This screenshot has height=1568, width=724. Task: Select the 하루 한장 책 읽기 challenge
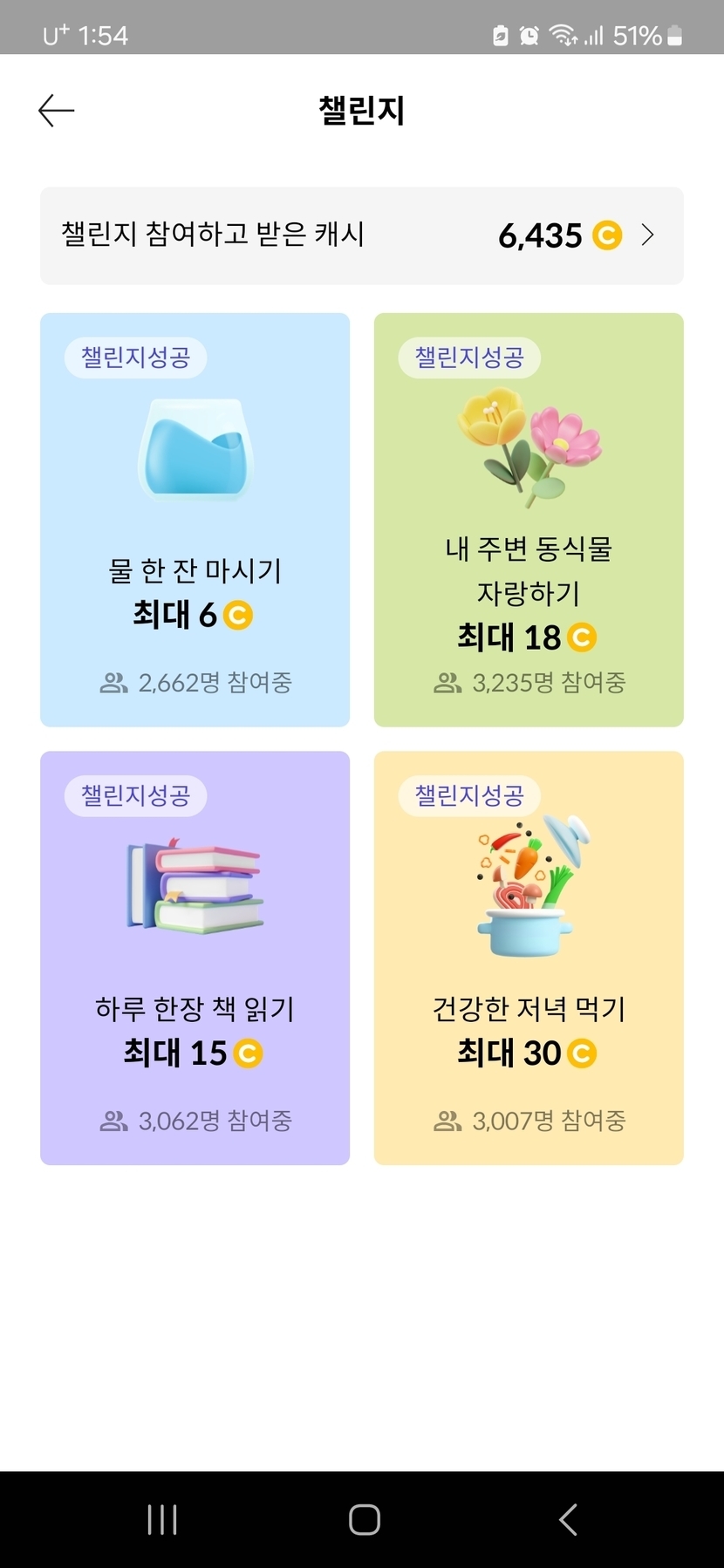(x=195, y=958)
